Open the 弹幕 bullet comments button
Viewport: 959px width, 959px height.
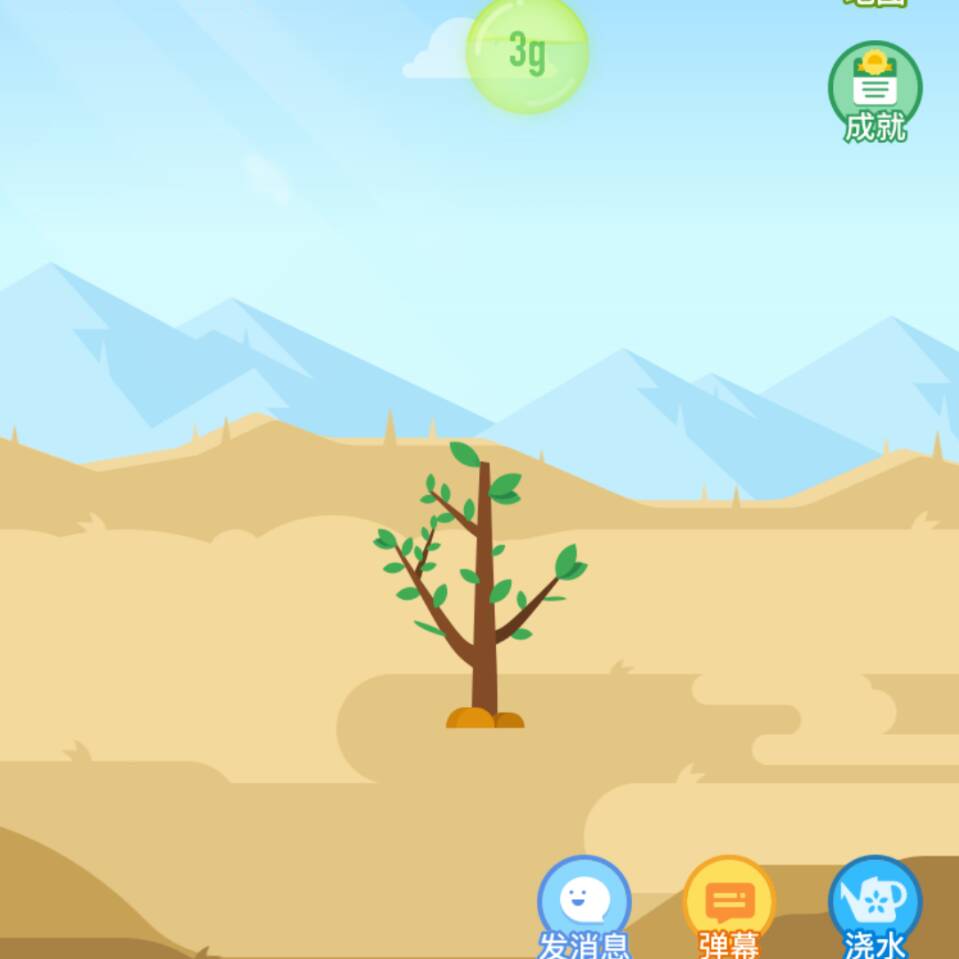tap(729, 904)
